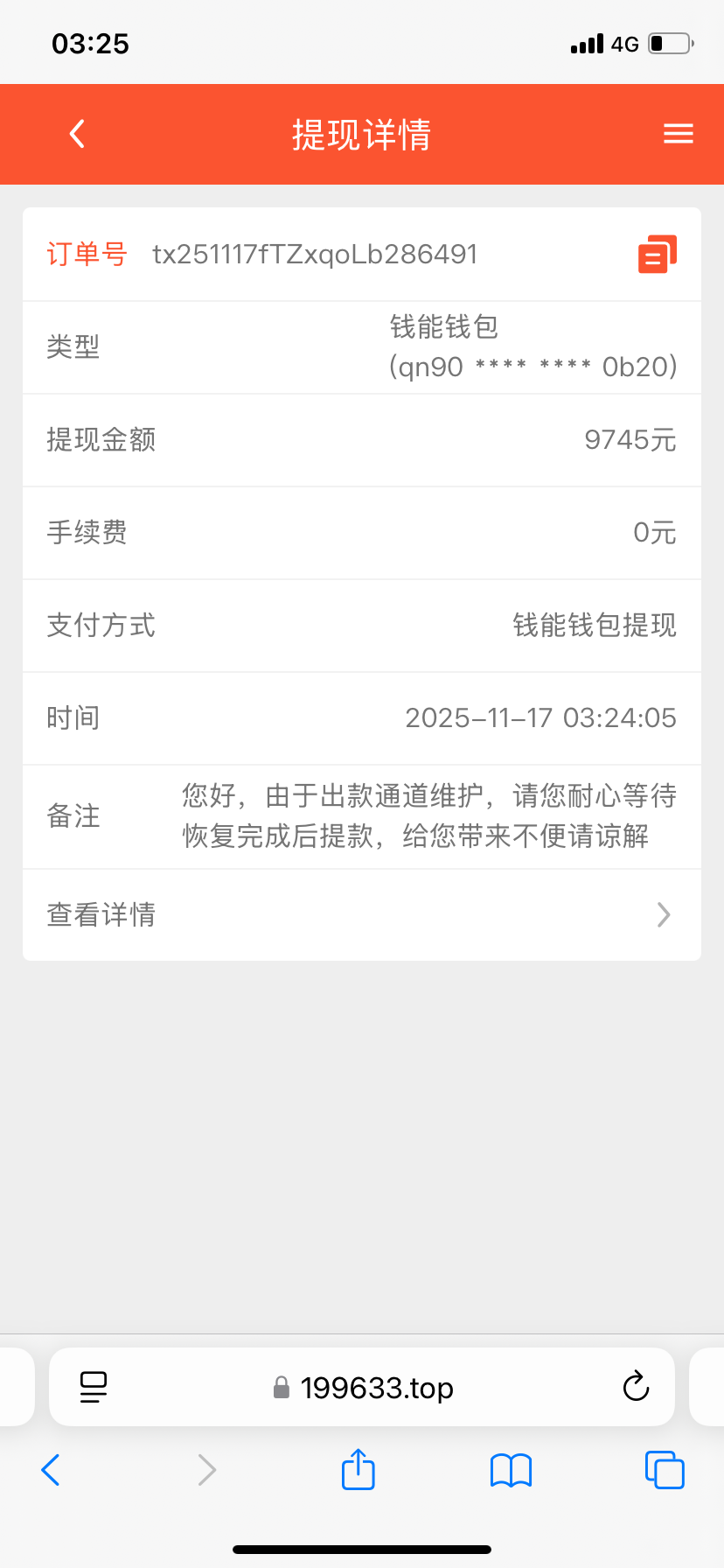Open the 查看详情 row
Image resolution: width=724 pixels, height=1568 pixels.
point(362,914)
